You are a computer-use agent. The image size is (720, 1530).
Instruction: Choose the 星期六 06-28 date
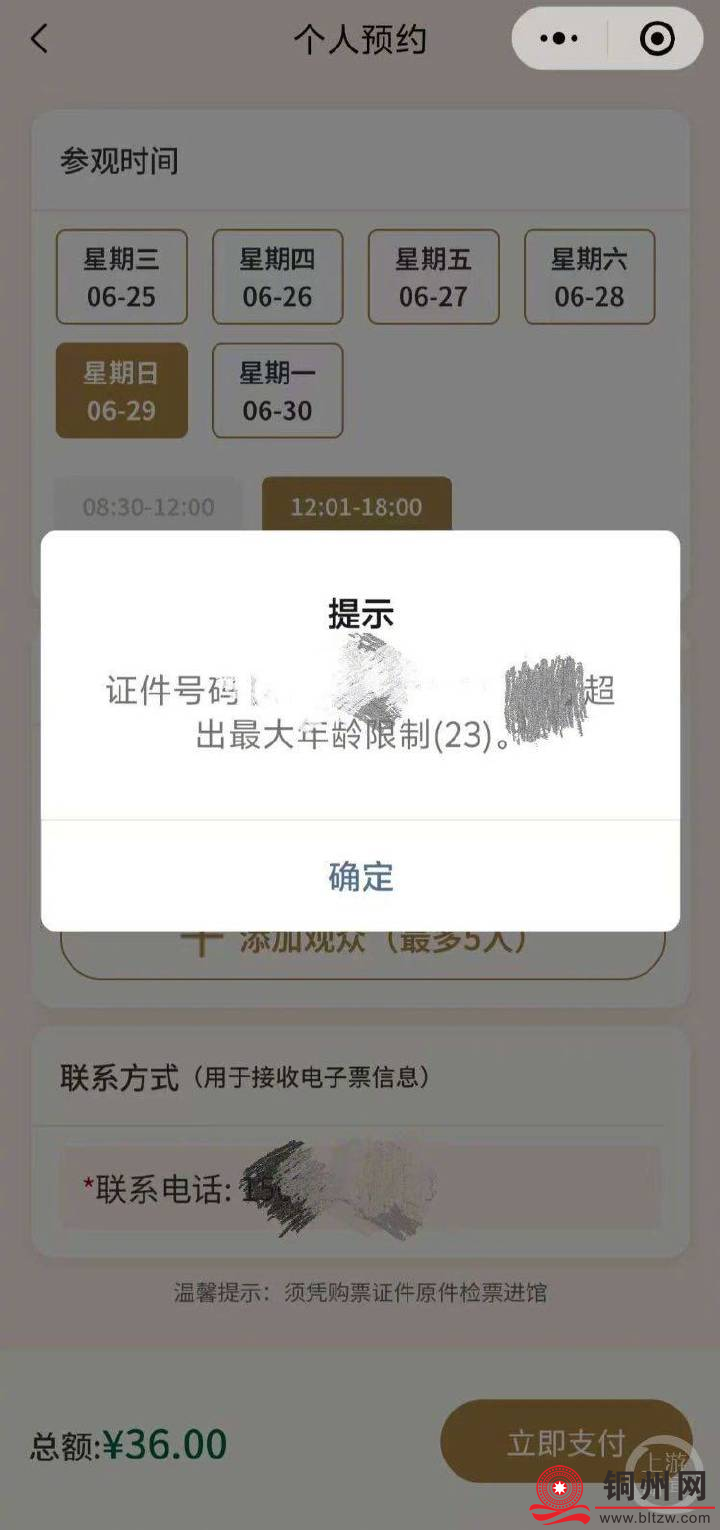pos(589,276)
